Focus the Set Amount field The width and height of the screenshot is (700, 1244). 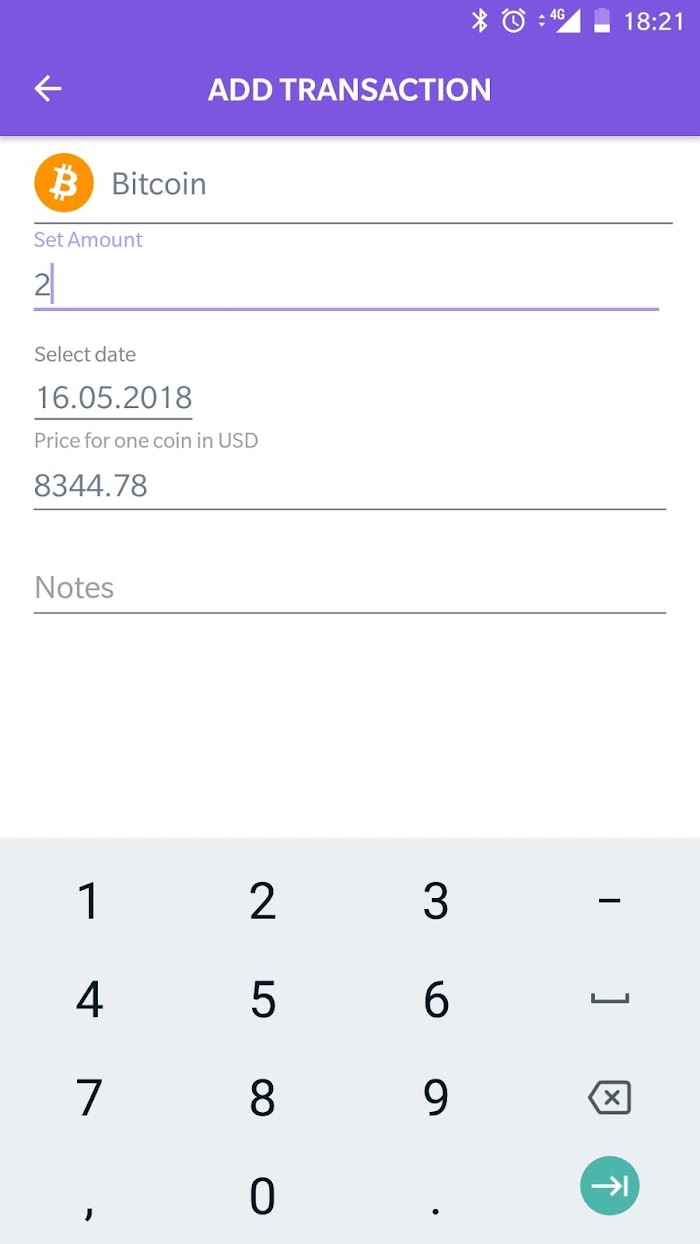coord(346,286)
